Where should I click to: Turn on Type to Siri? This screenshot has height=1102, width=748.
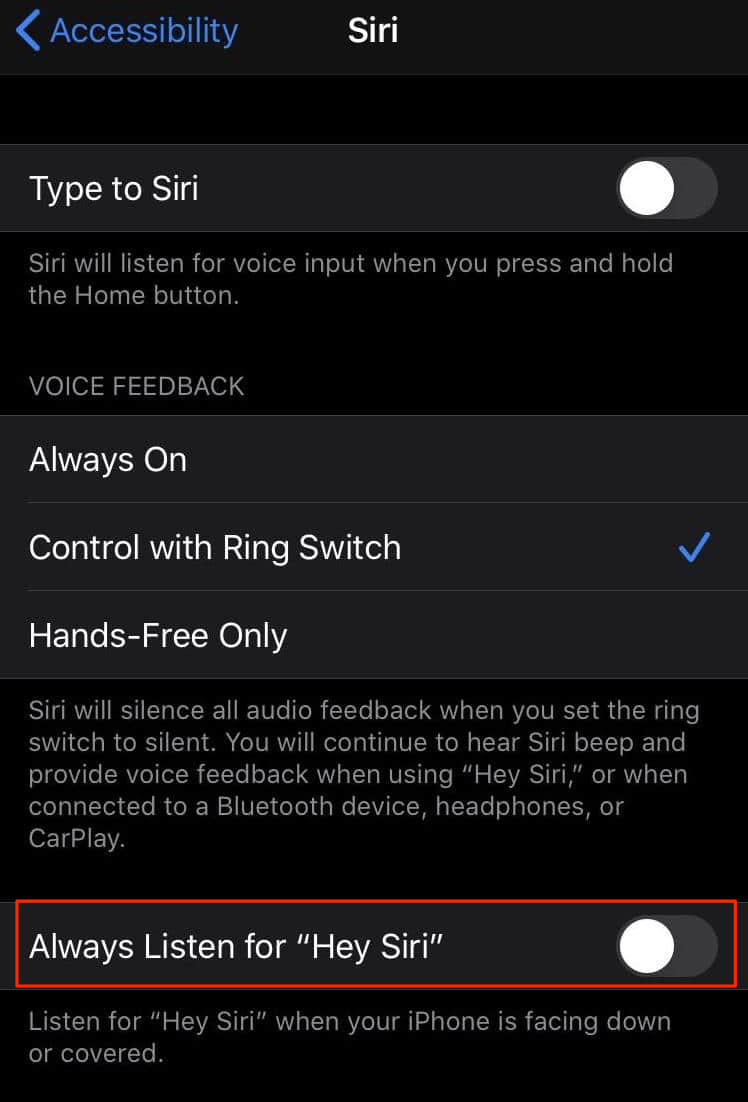(667, 189)
